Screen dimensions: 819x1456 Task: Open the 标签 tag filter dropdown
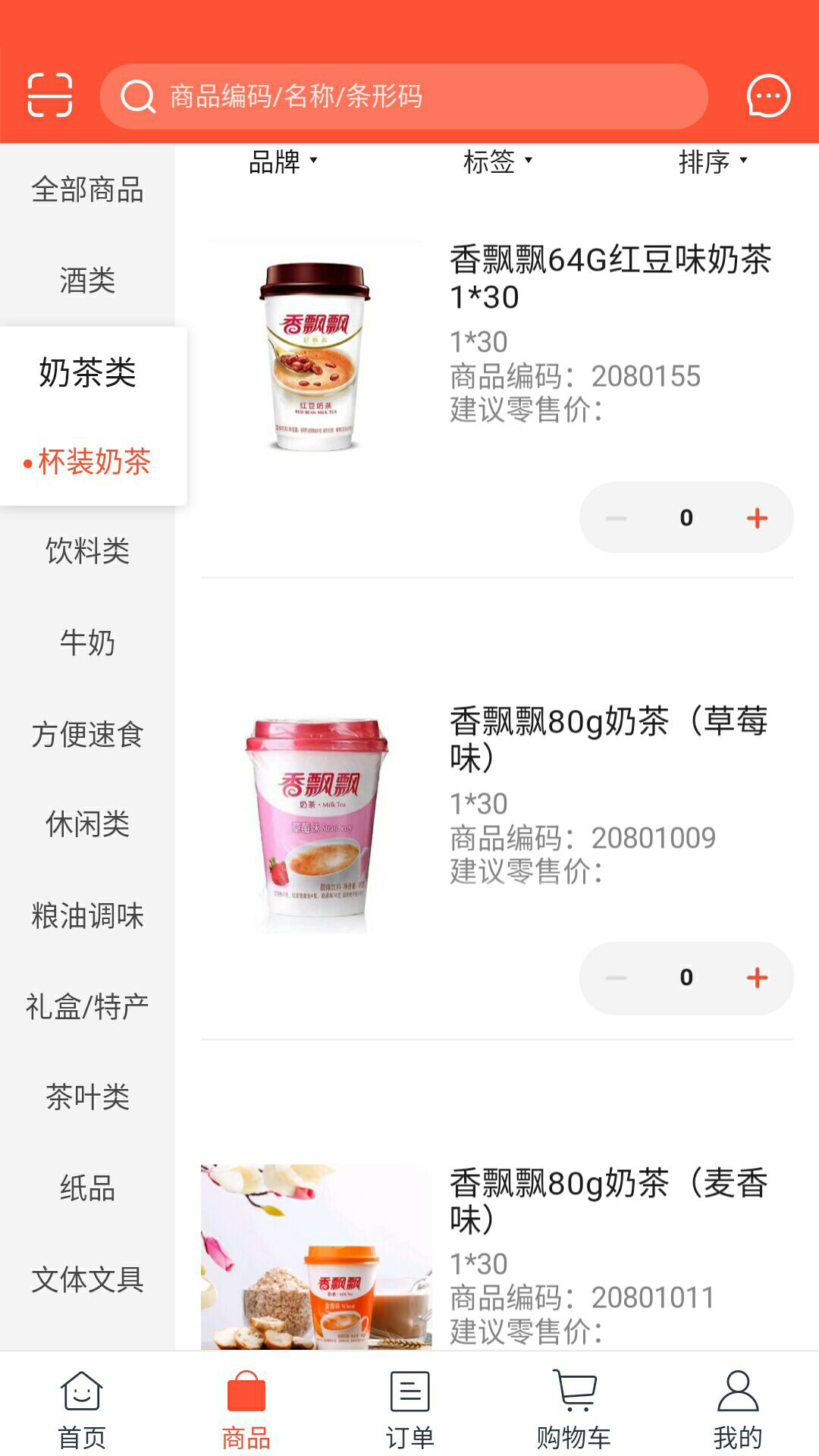tap(497, 160)
